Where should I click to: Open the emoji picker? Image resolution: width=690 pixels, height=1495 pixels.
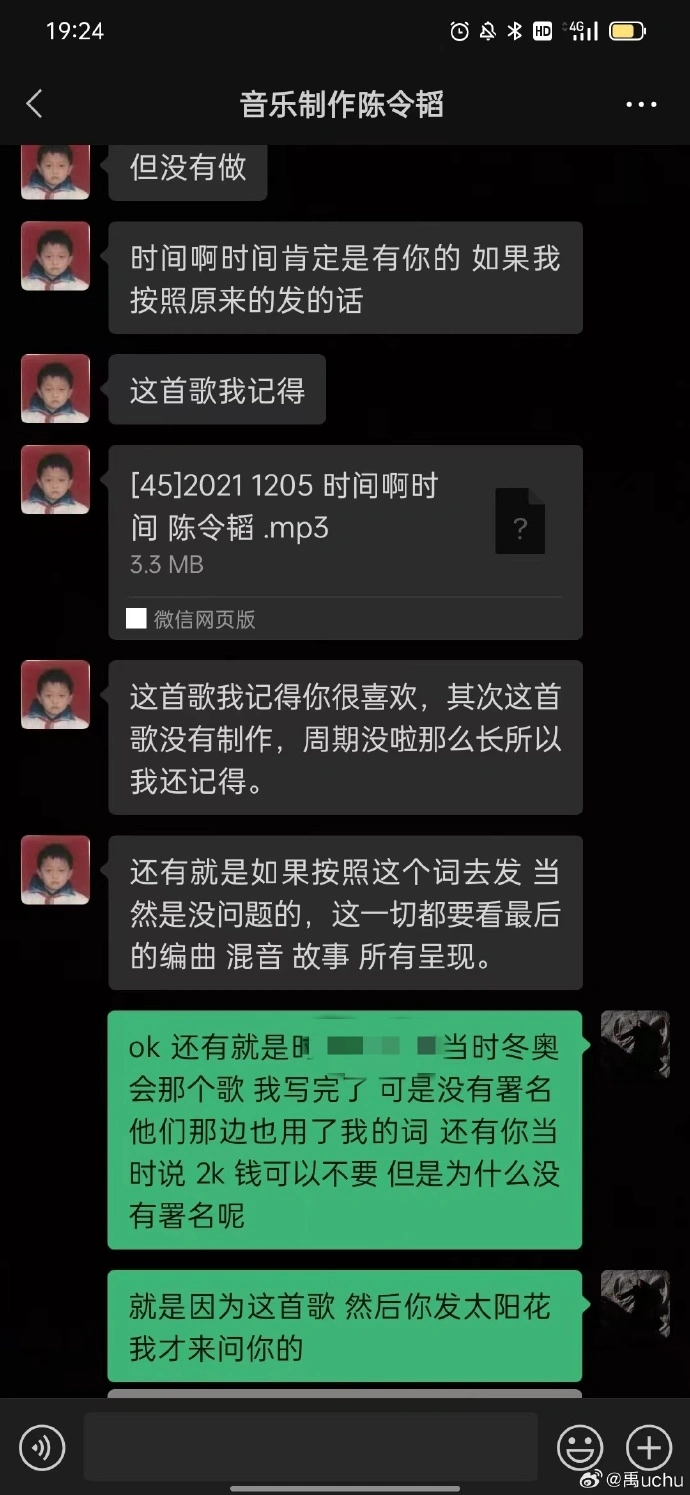[x=580, y=1447]
